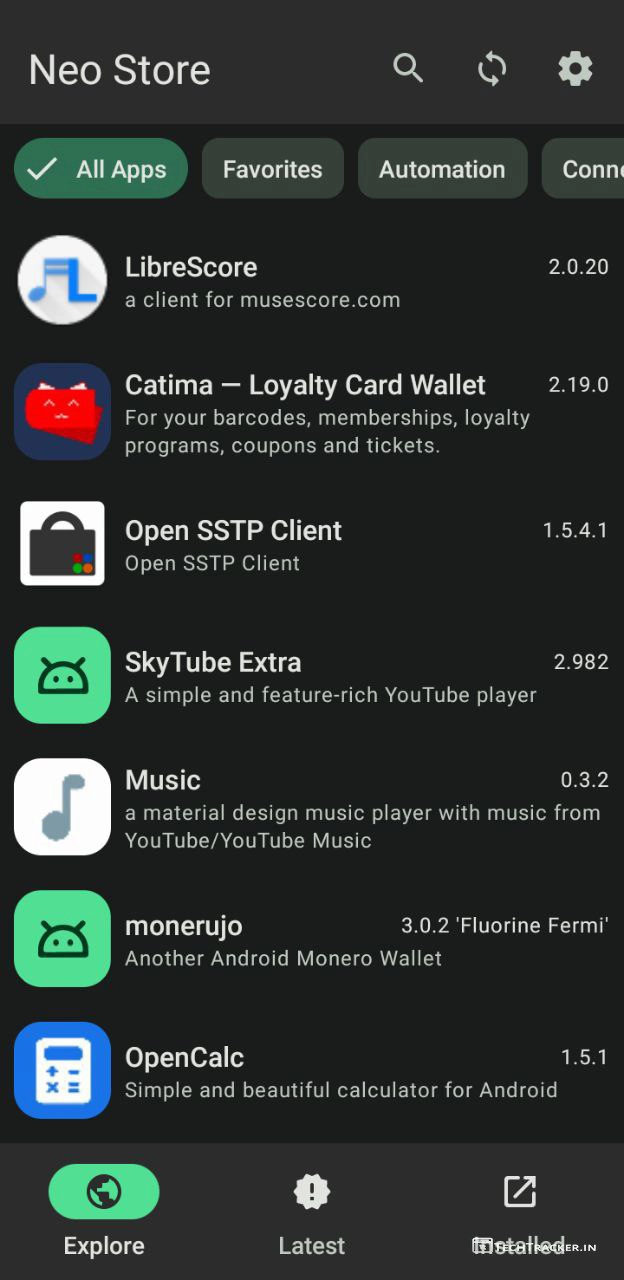
Task: Switch to the Latest tab
Action: click(312, 1212)
